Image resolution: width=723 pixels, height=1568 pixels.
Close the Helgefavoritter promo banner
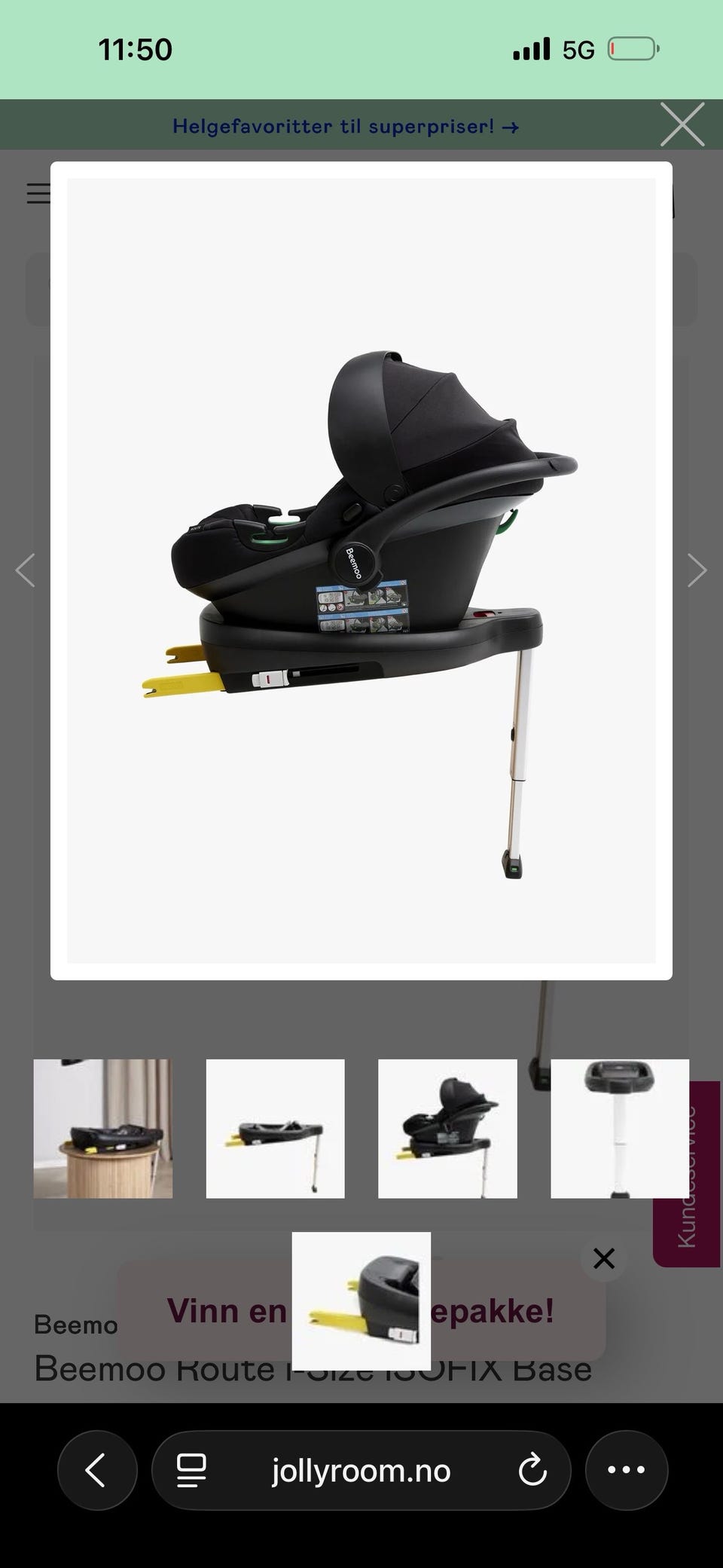click(x=682, y=124)
